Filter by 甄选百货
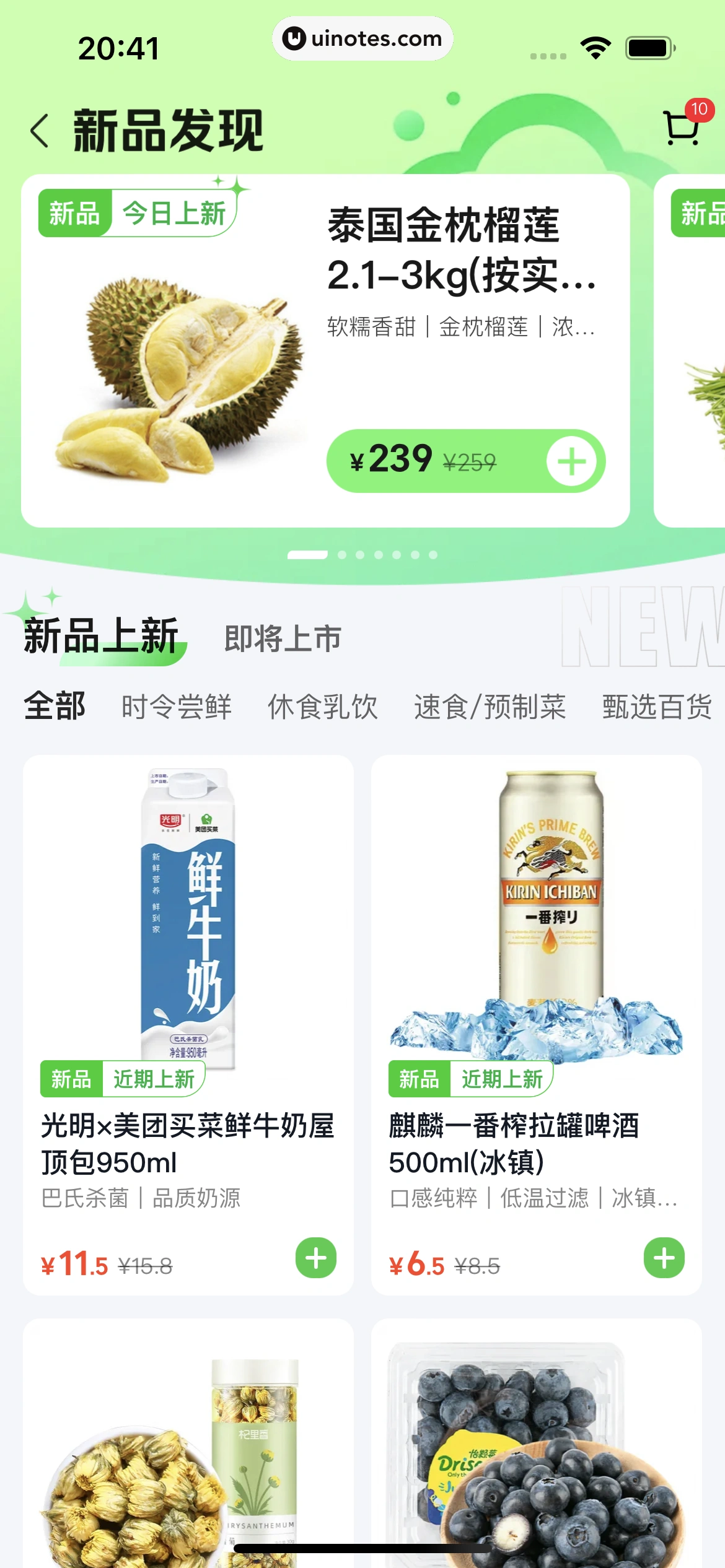Image resolution: width=725 pixels, height=1568 pixels. point(657,707)
